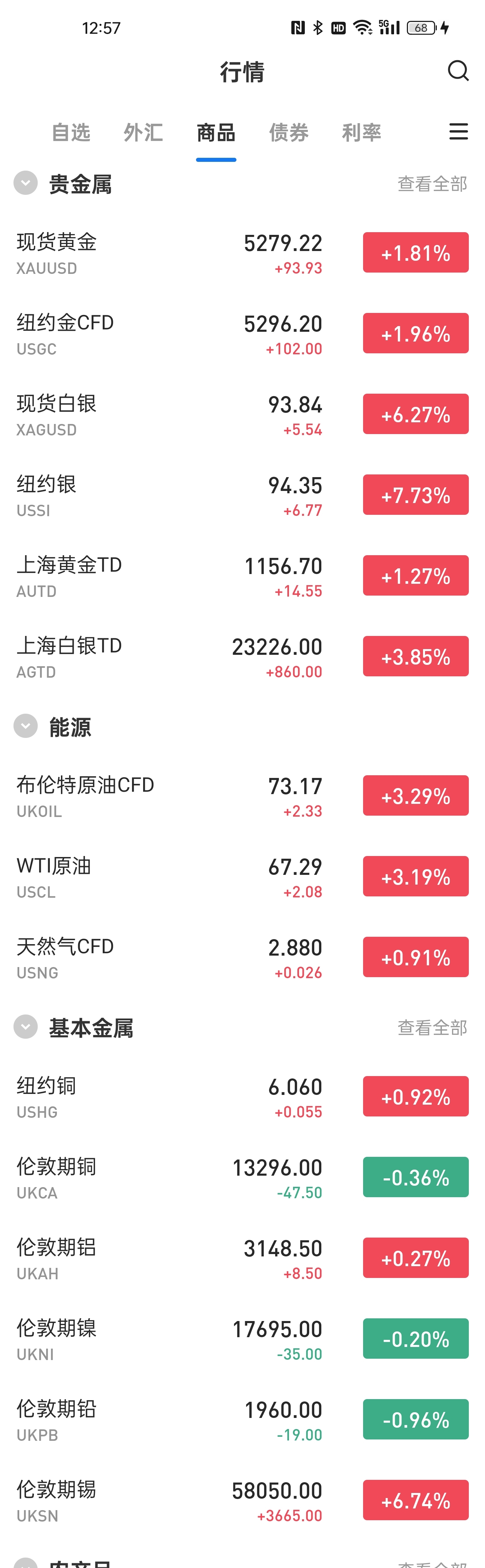Image resolution: width=485 pixels, height=1568 pixels.
Task: Open the search icon in the header
Action: (458, 71)
